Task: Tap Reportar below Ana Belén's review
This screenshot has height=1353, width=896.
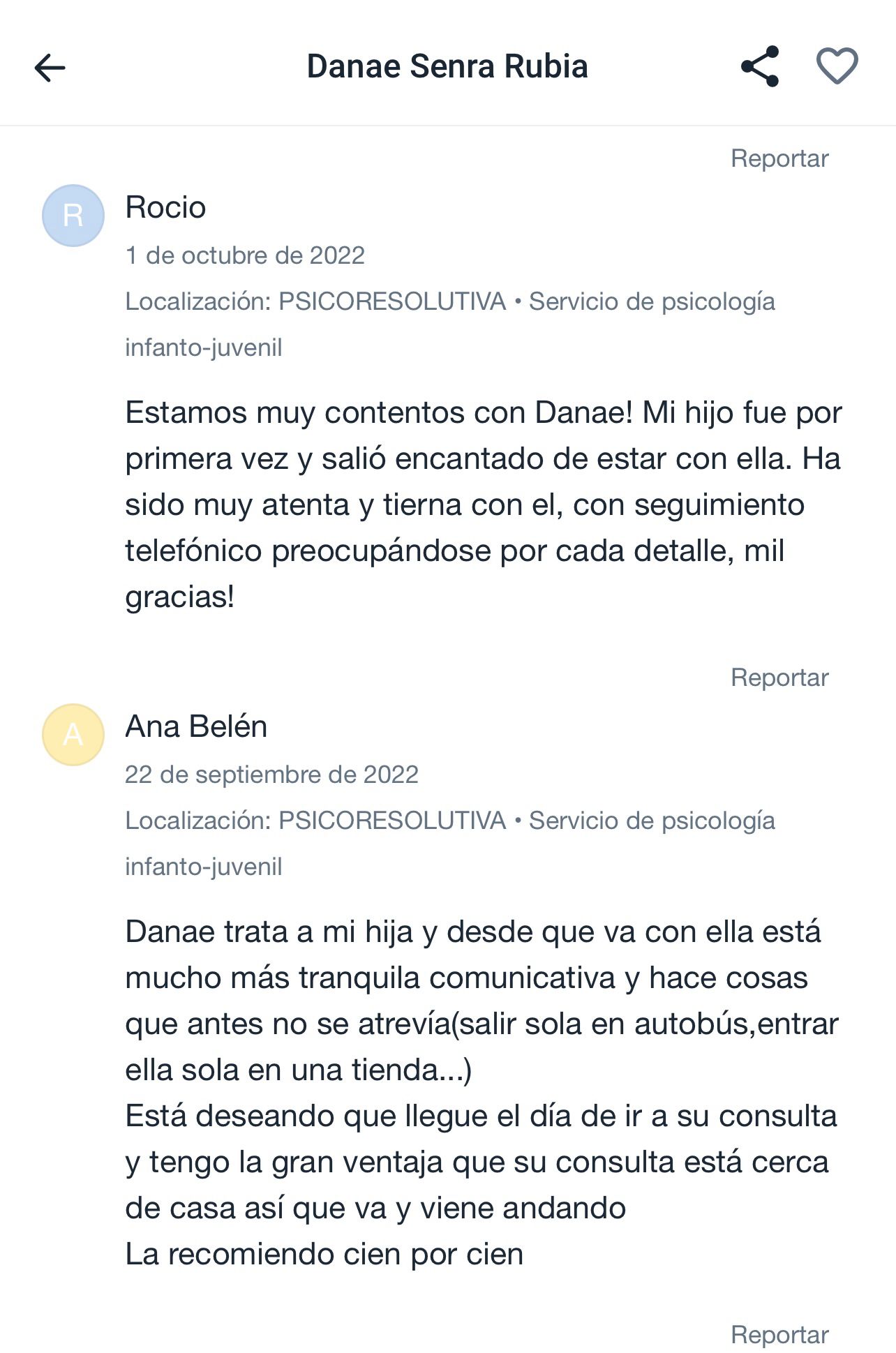Action: [779, 1334]
